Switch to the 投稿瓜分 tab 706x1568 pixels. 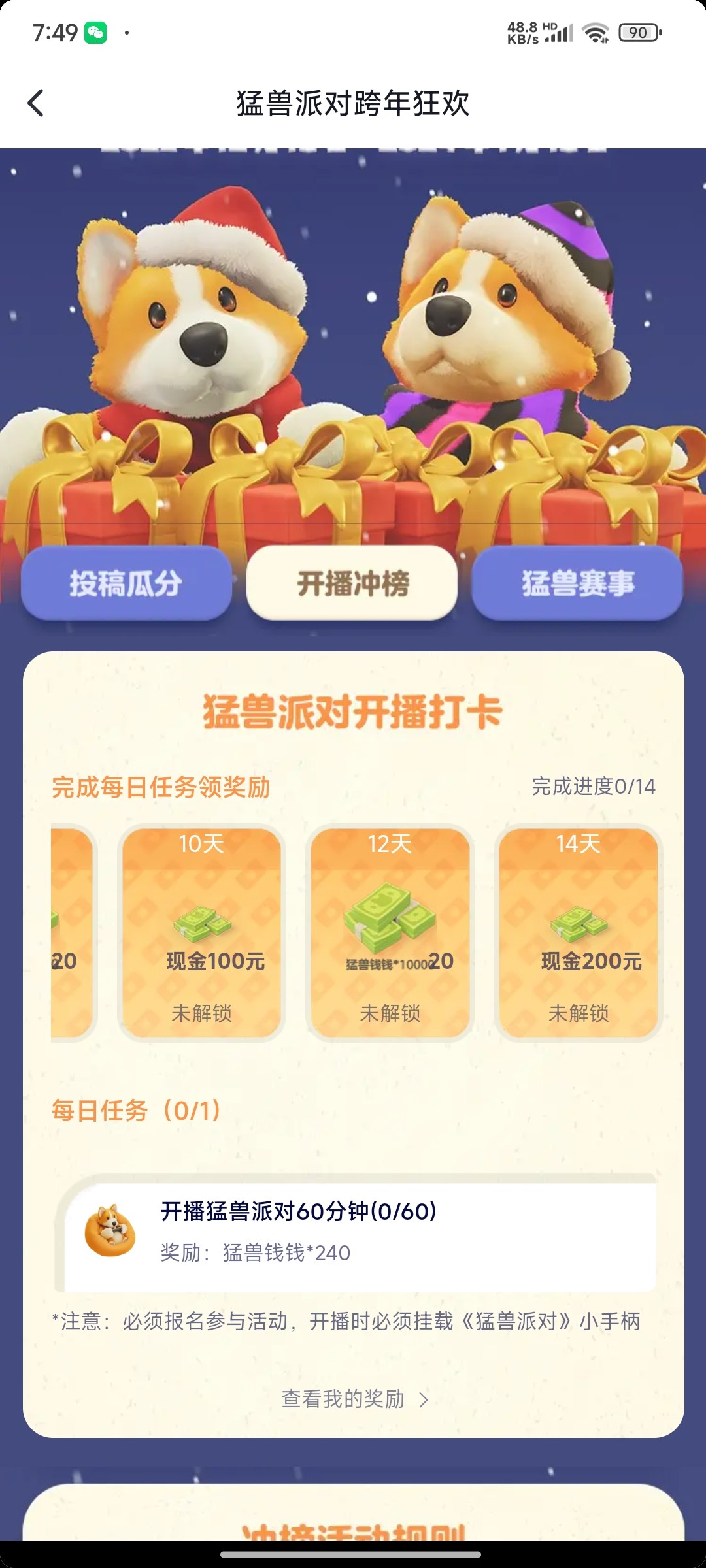[x=126, y=583]
